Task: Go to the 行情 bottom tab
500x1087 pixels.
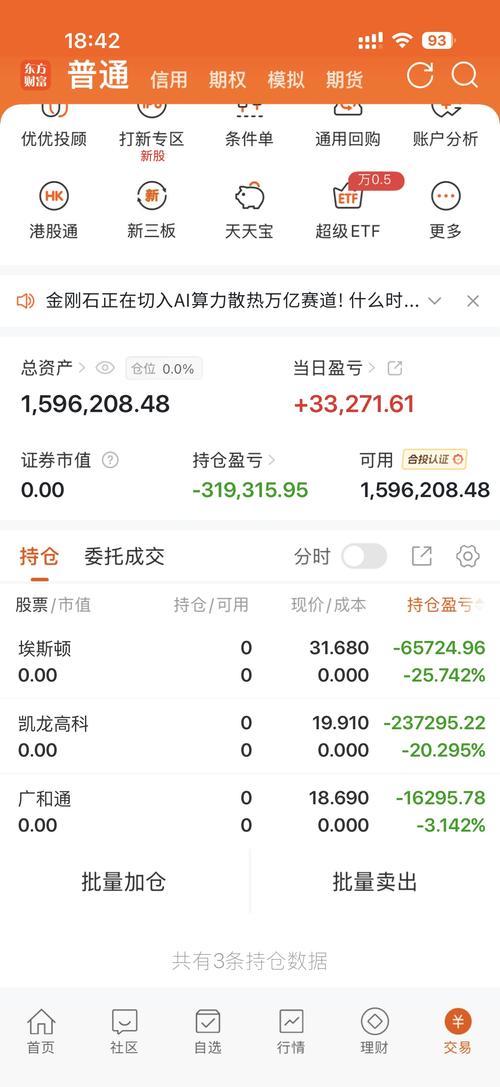Action: (x=291, y=1032)
